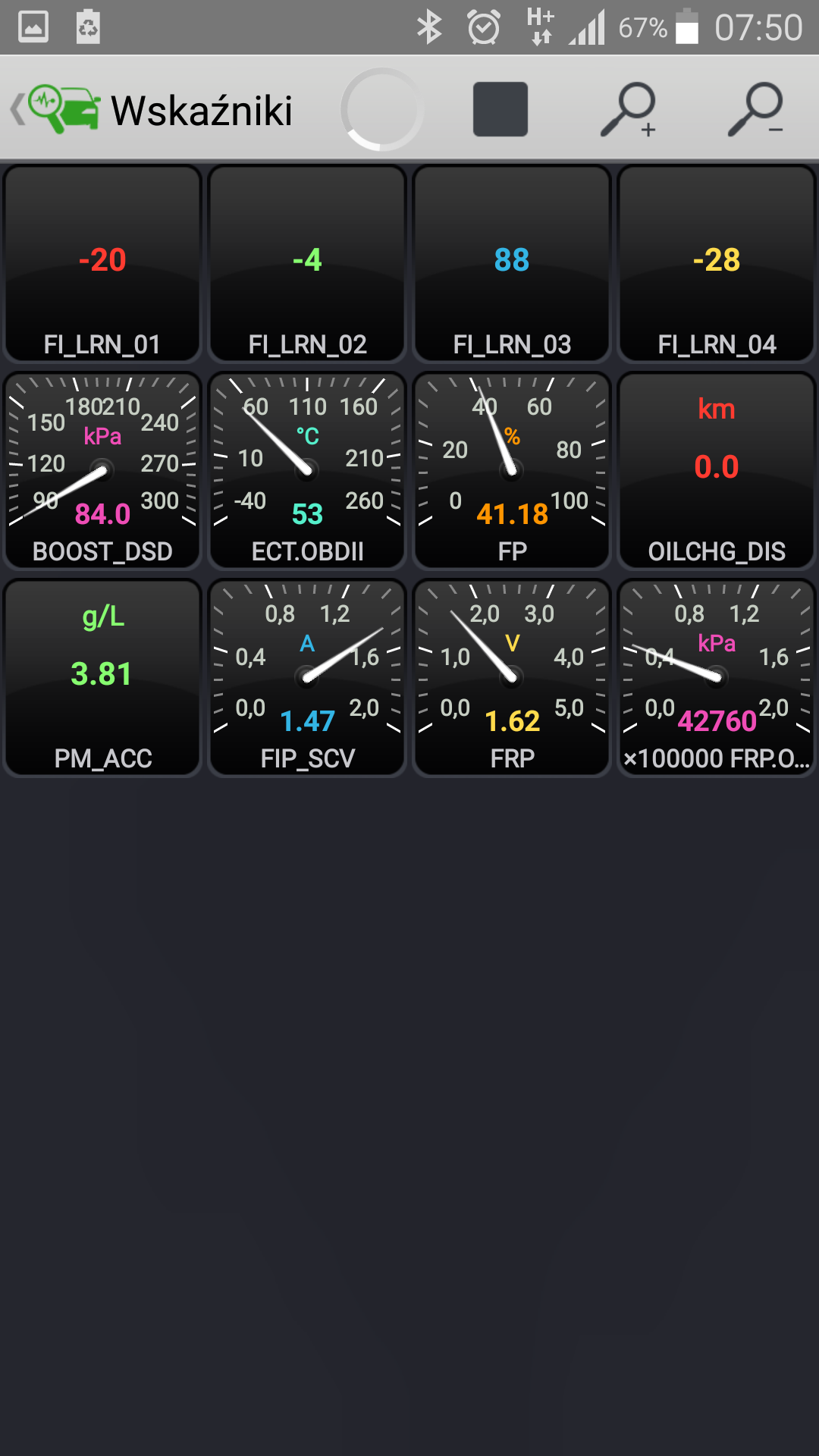Zoom out on the gauges
819x1456 pixels.
tap(755, 109)
